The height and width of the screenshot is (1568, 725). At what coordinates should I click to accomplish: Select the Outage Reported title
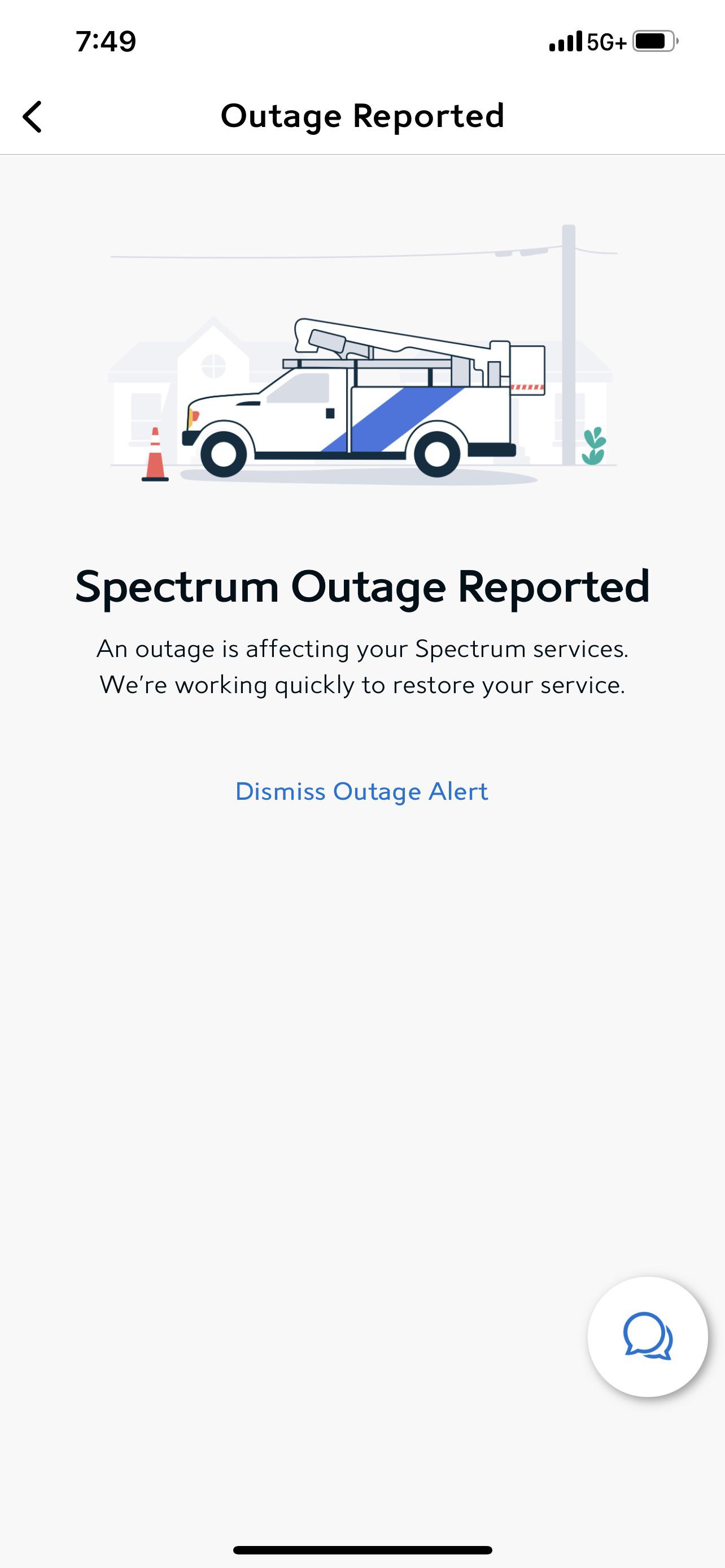pos(363,116)
